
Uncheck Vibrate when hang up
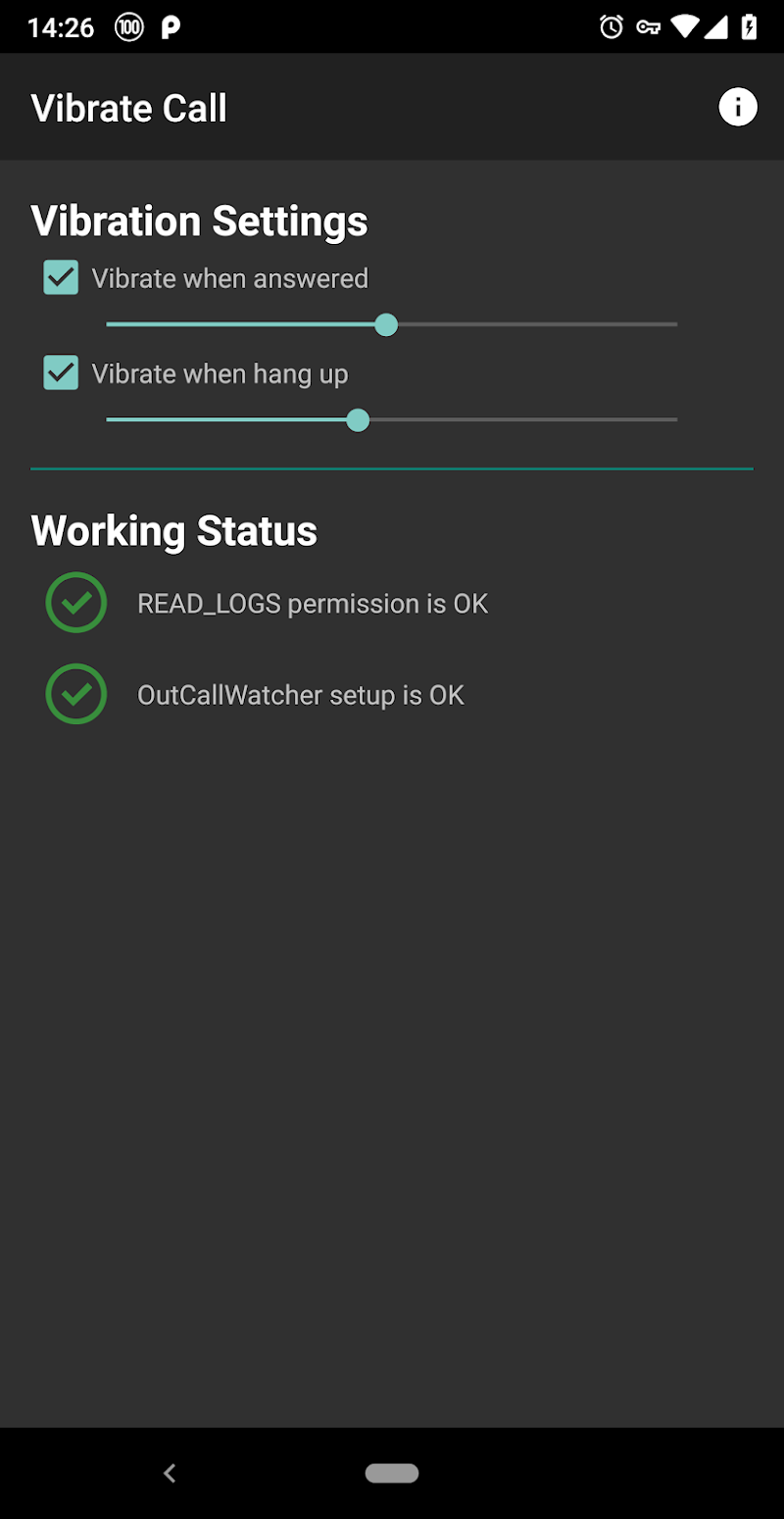coord(61,373)
